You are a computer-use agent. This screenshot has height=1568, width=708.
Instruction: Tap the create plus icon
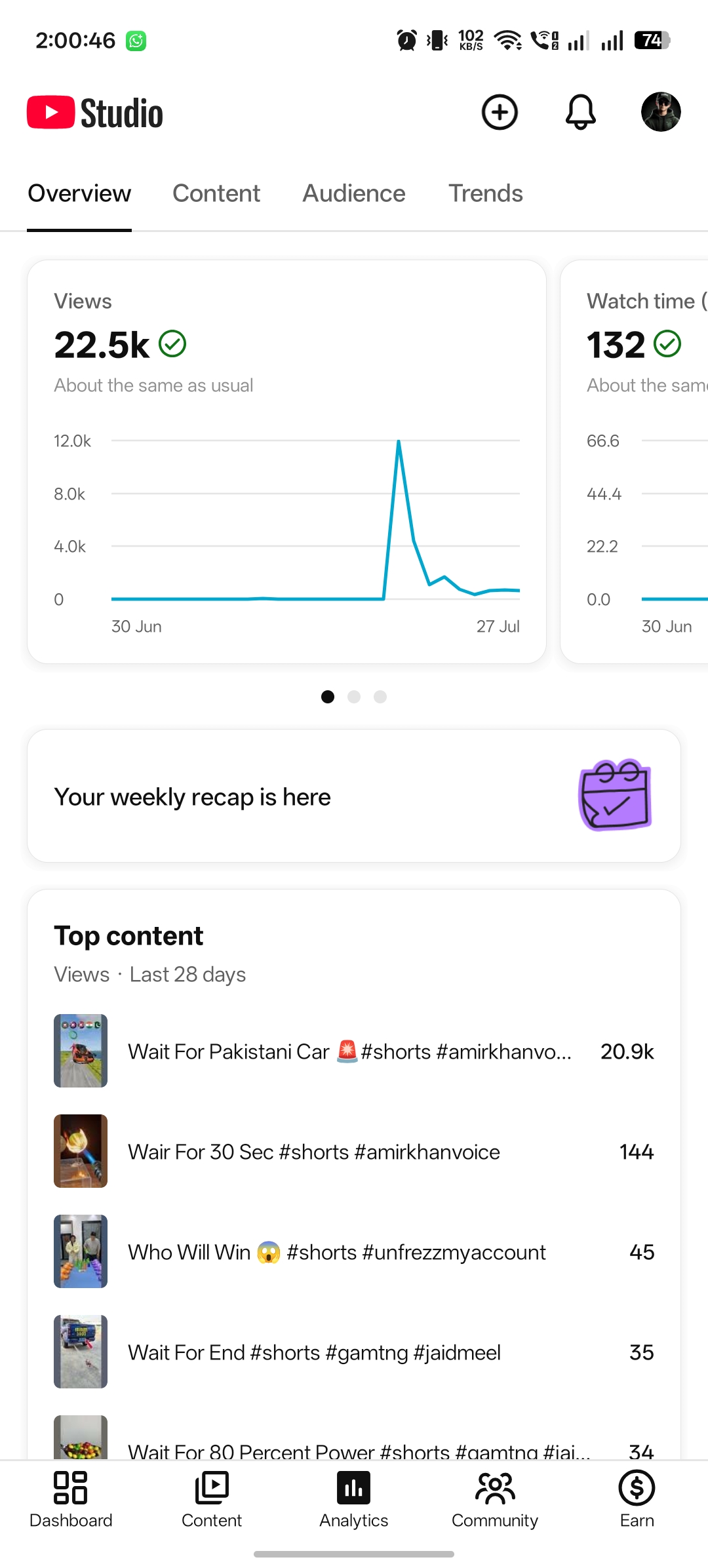[500, 112]
